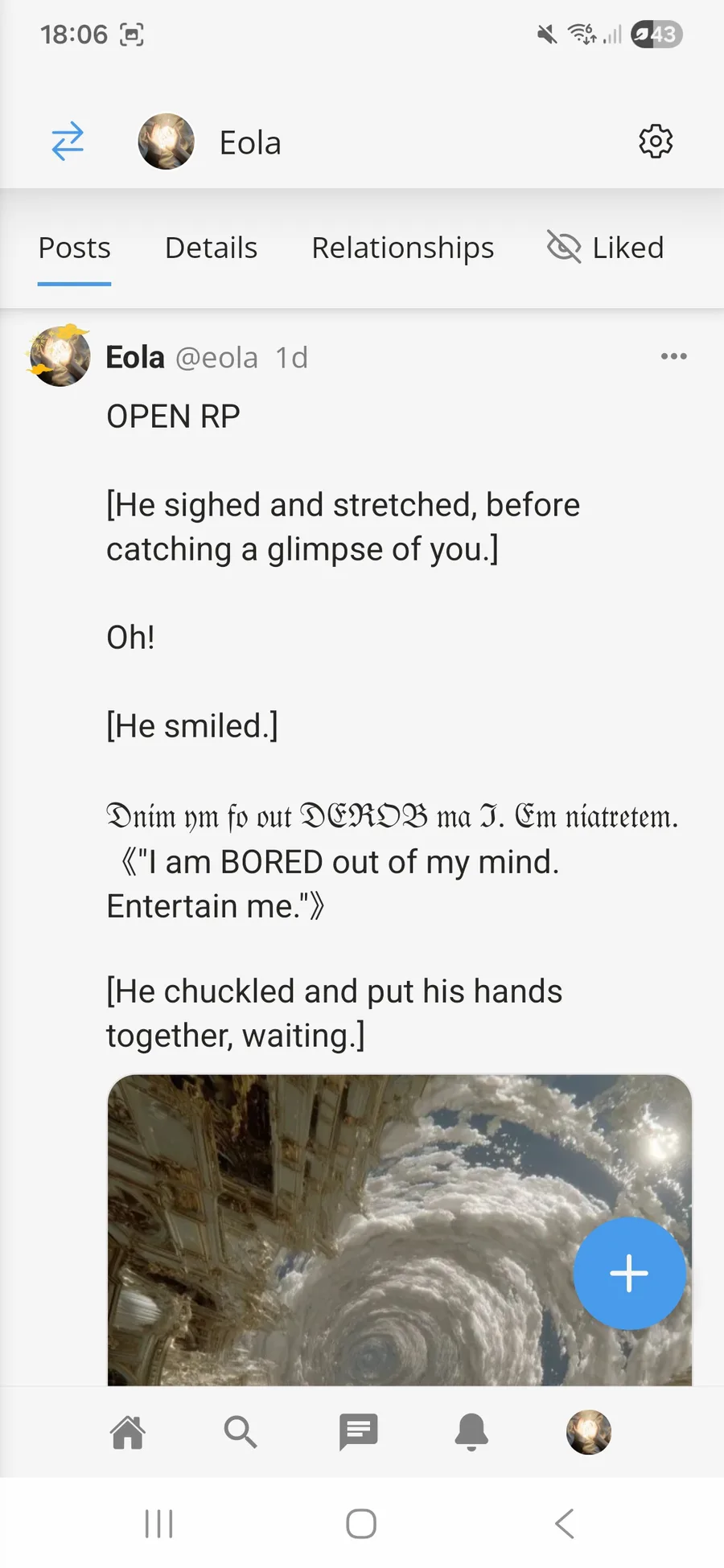Open the profile avatar tab in bottom bar
Viewport: 724px width, 1568px height.
(x=589, y=1432)
